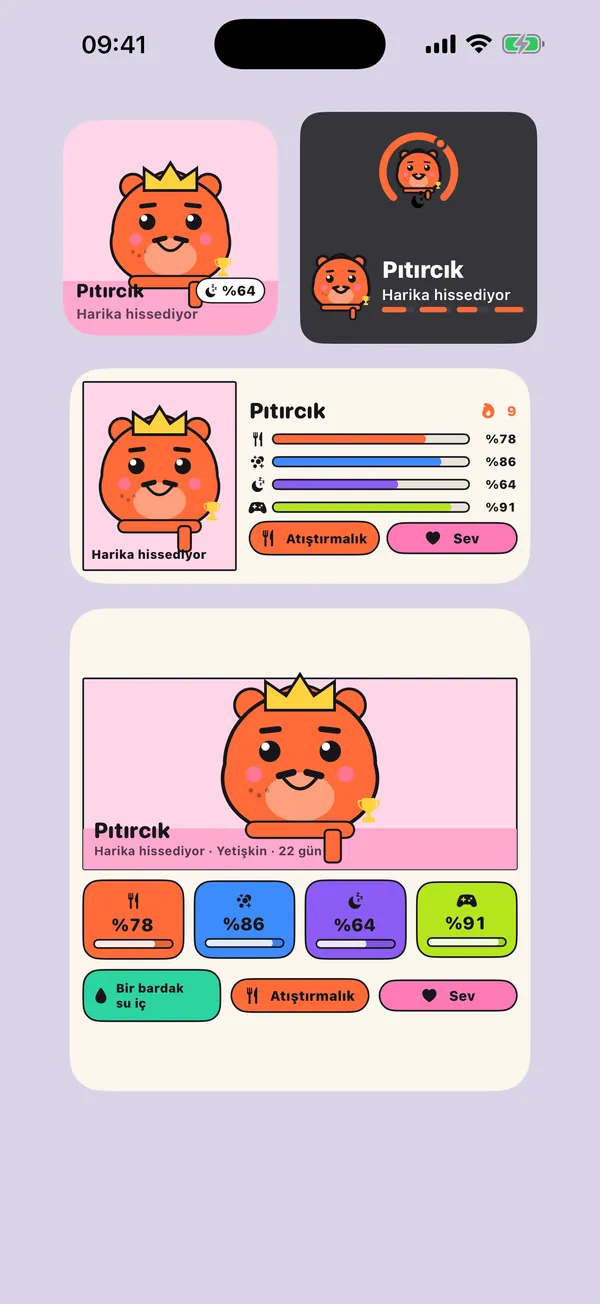Tap Sev button below the stat tiles
The height and width of the screenshot is (1304, 600).
448,996
